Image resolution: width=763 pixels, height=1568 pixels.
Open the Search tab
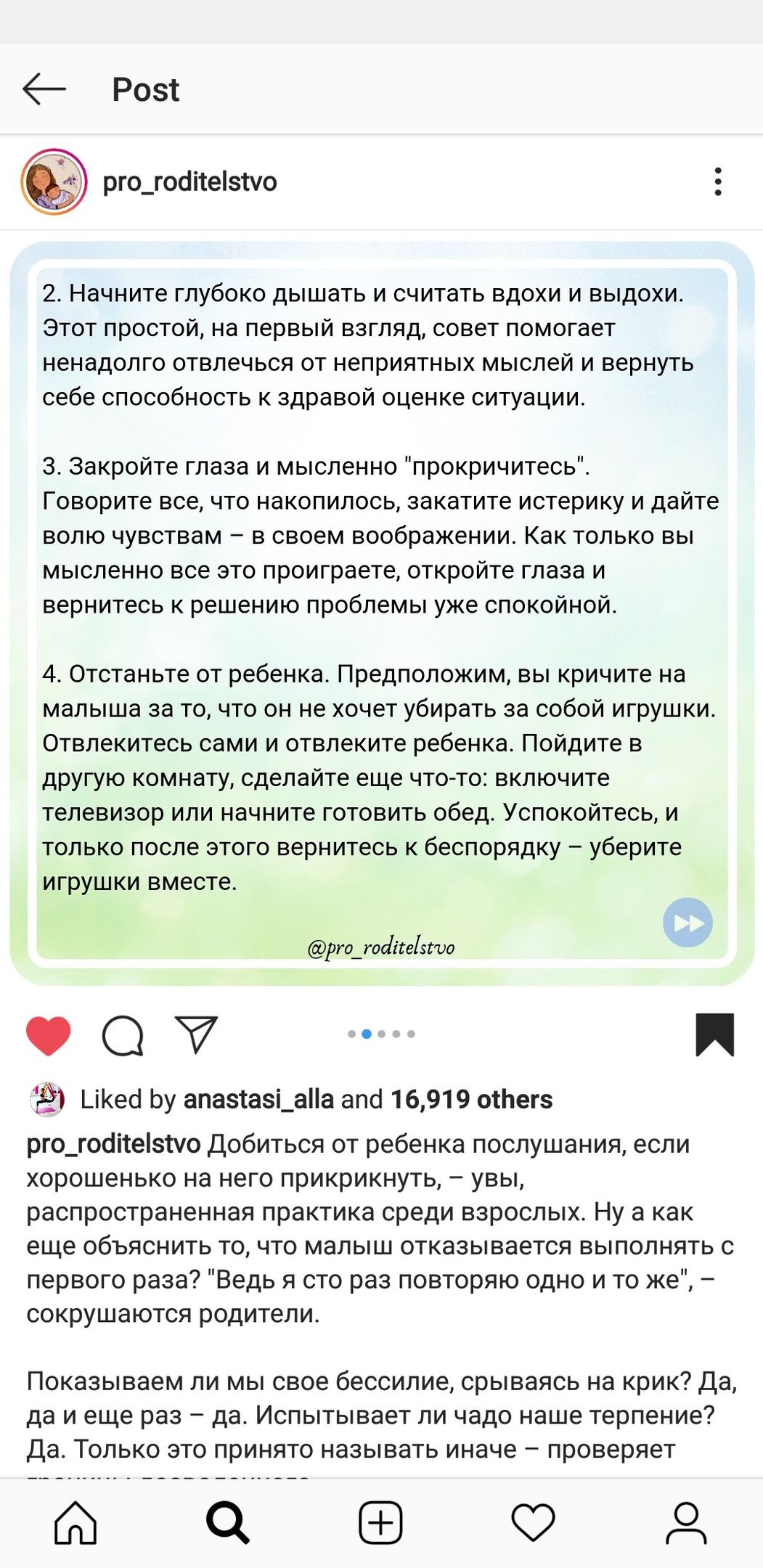(x=228, y=1522)
